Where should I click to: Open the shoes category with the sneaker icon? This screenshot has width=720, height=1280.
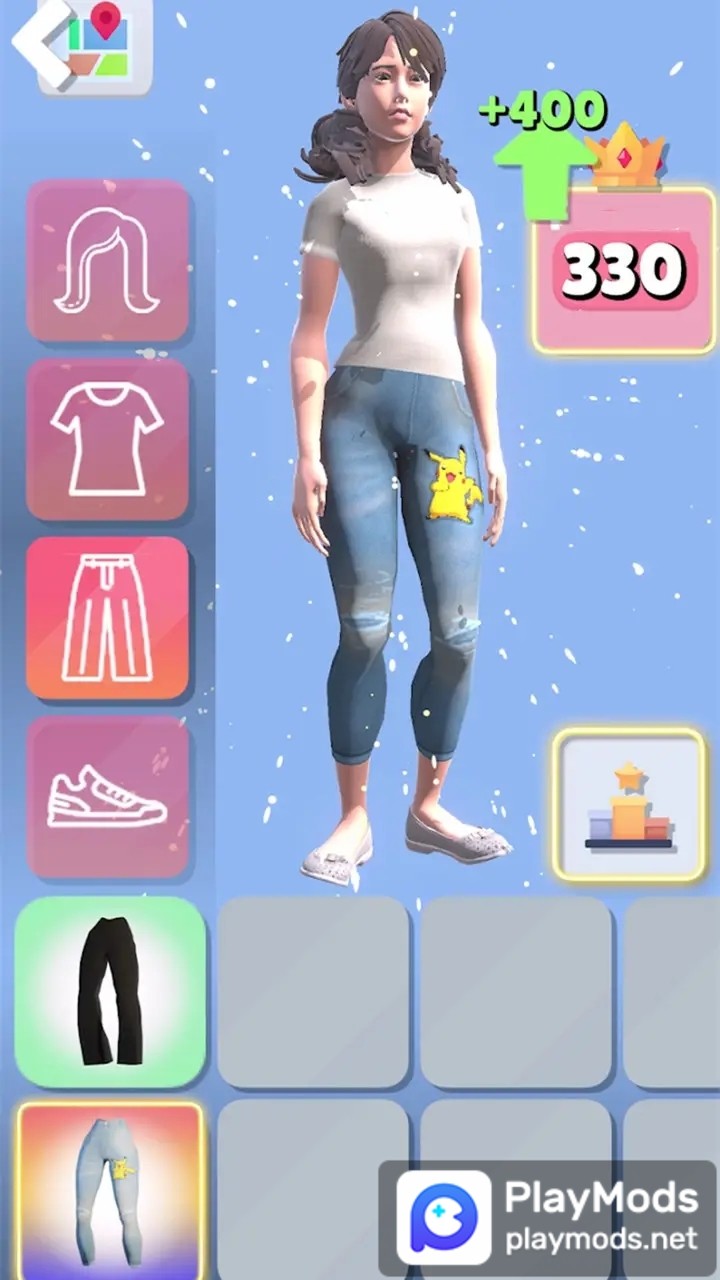[x=110, y=796]
